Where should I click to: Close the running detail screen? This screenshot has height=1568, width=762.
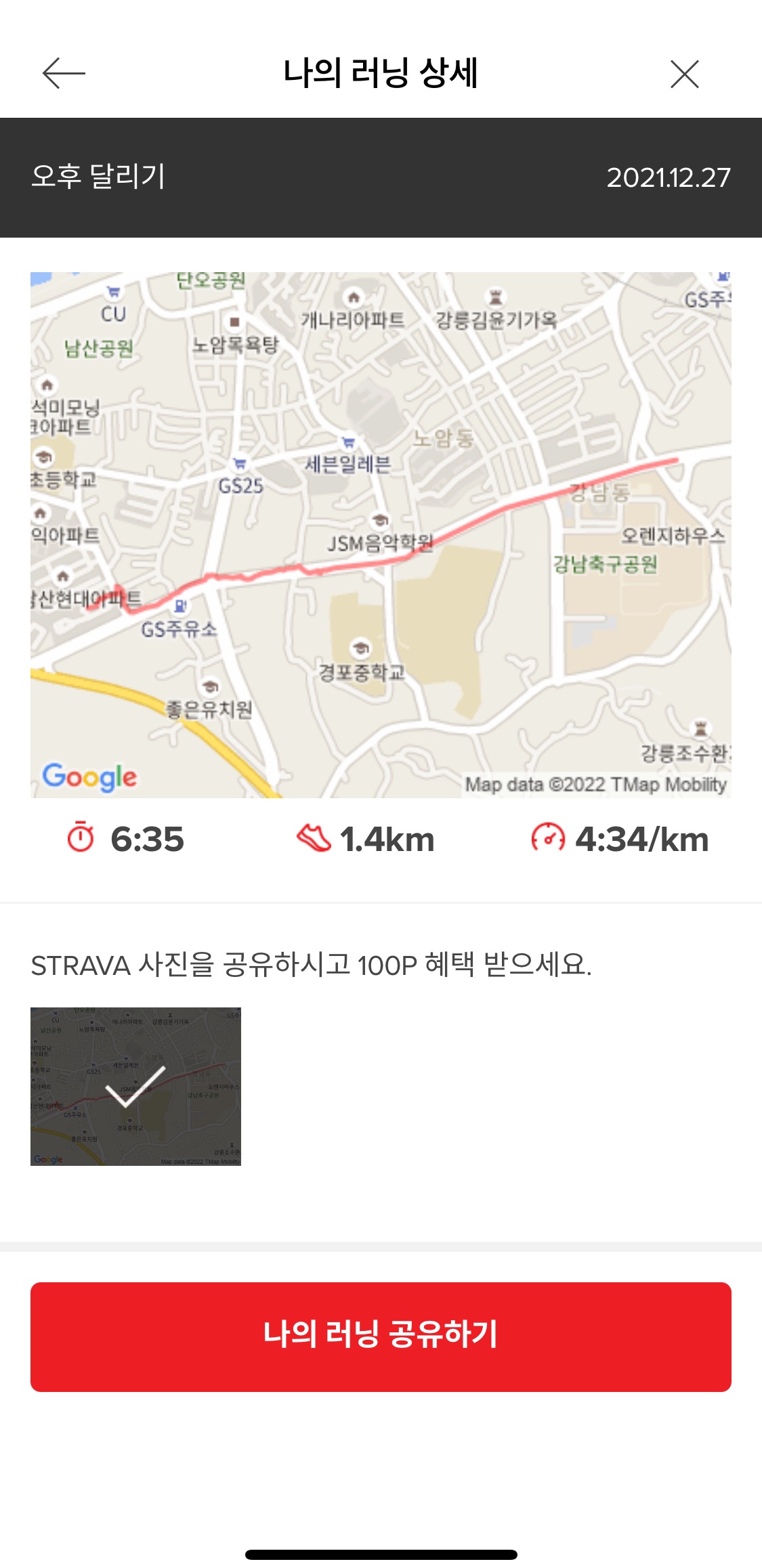click(x=684, y=74)
